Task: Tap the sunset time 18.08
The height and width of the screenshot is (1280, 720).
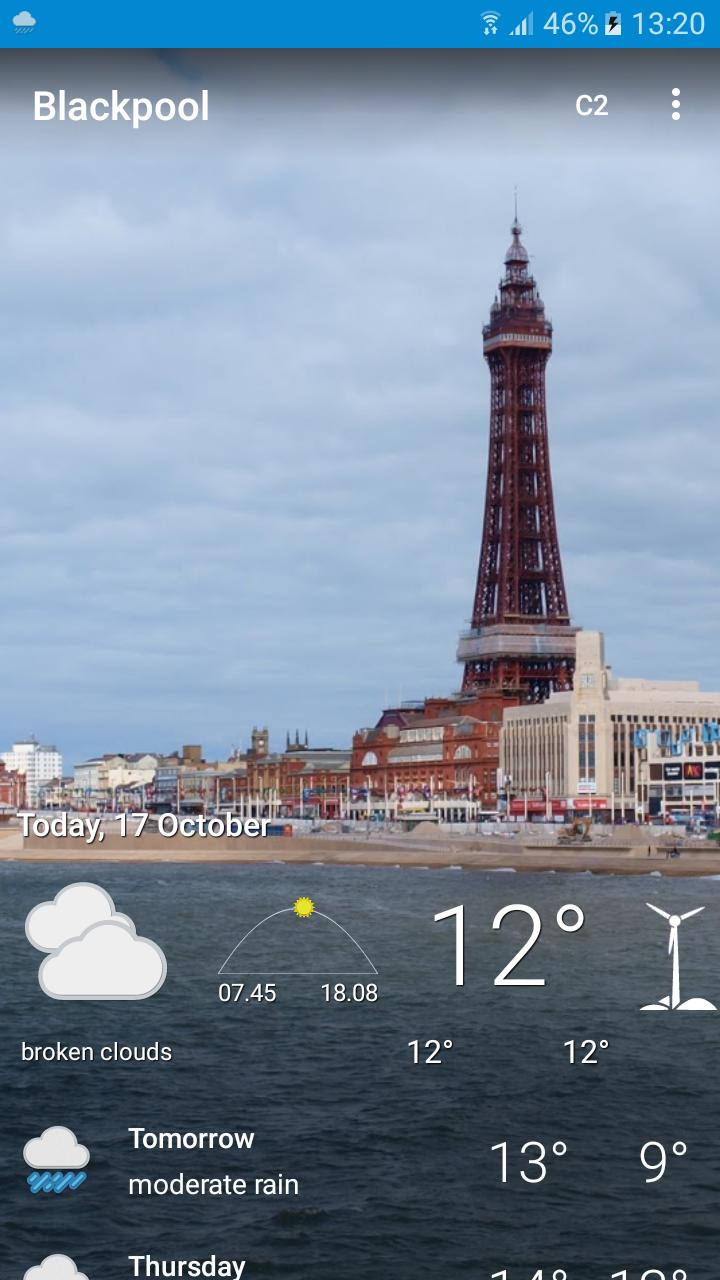Action: [348, 993]
